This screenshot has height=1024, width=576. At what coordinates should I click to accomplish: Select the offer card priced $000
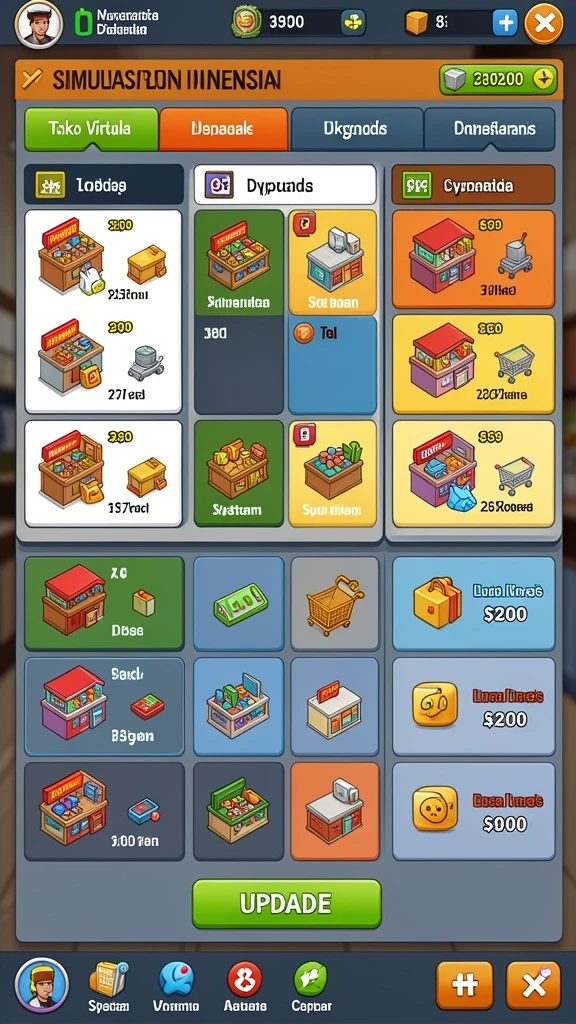tap(473, 811)
